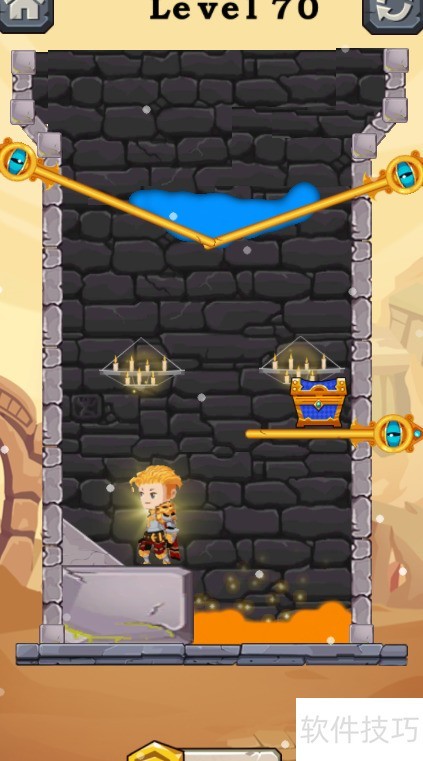Pull the upper left golden pin
This screenshot has height=761, width=423.
coord(18,160)
